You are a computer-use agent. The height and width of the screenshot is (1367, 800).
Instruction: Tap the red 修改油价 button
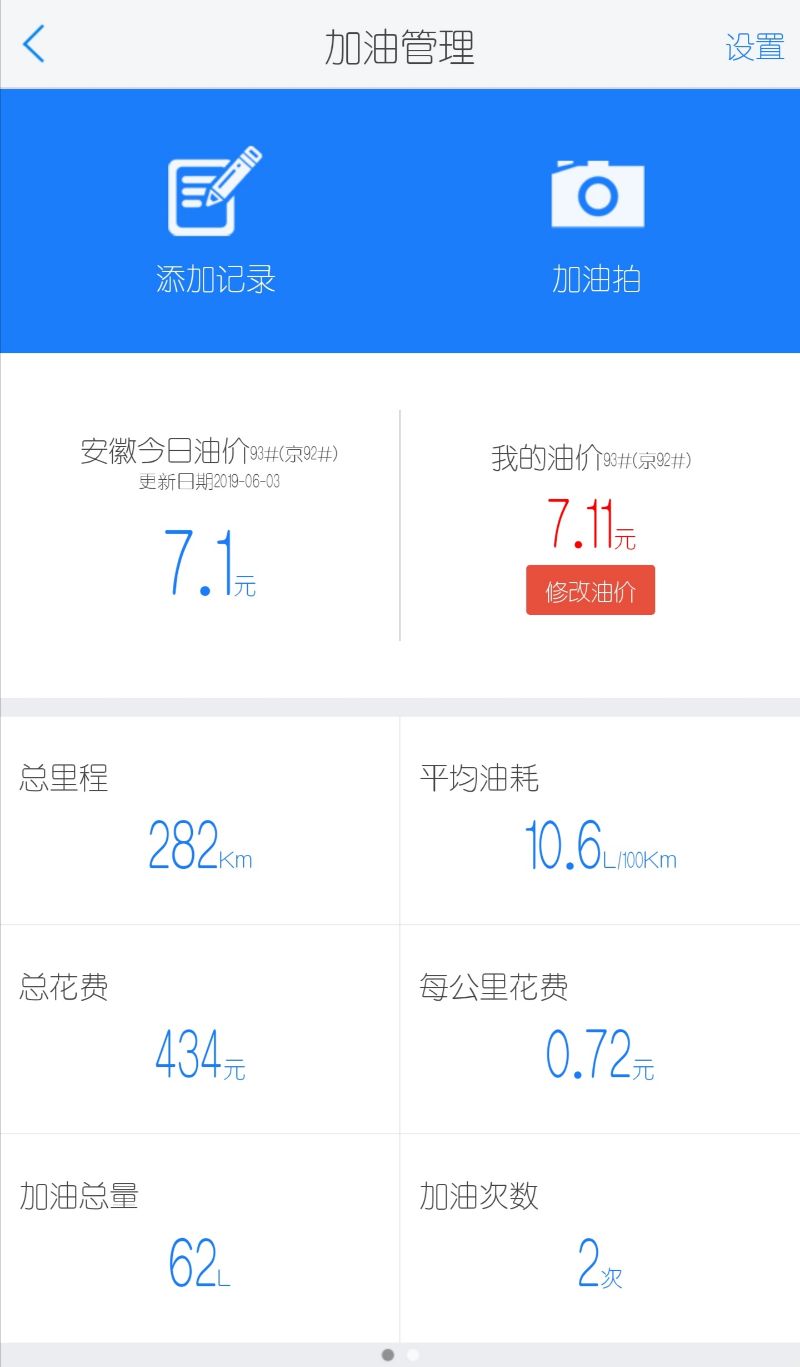point(590,590)
